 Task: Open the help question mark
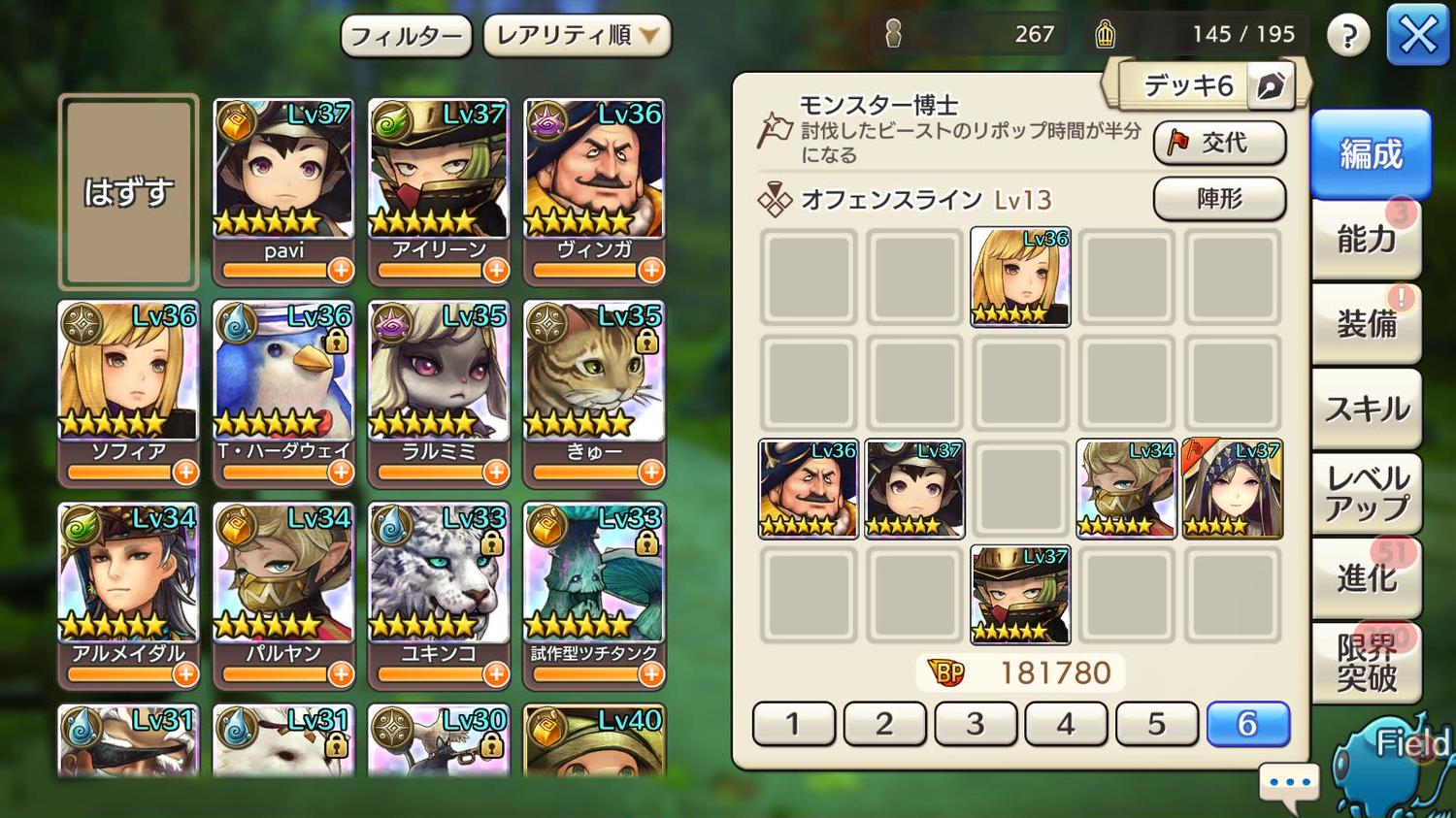coord(1347,36)
